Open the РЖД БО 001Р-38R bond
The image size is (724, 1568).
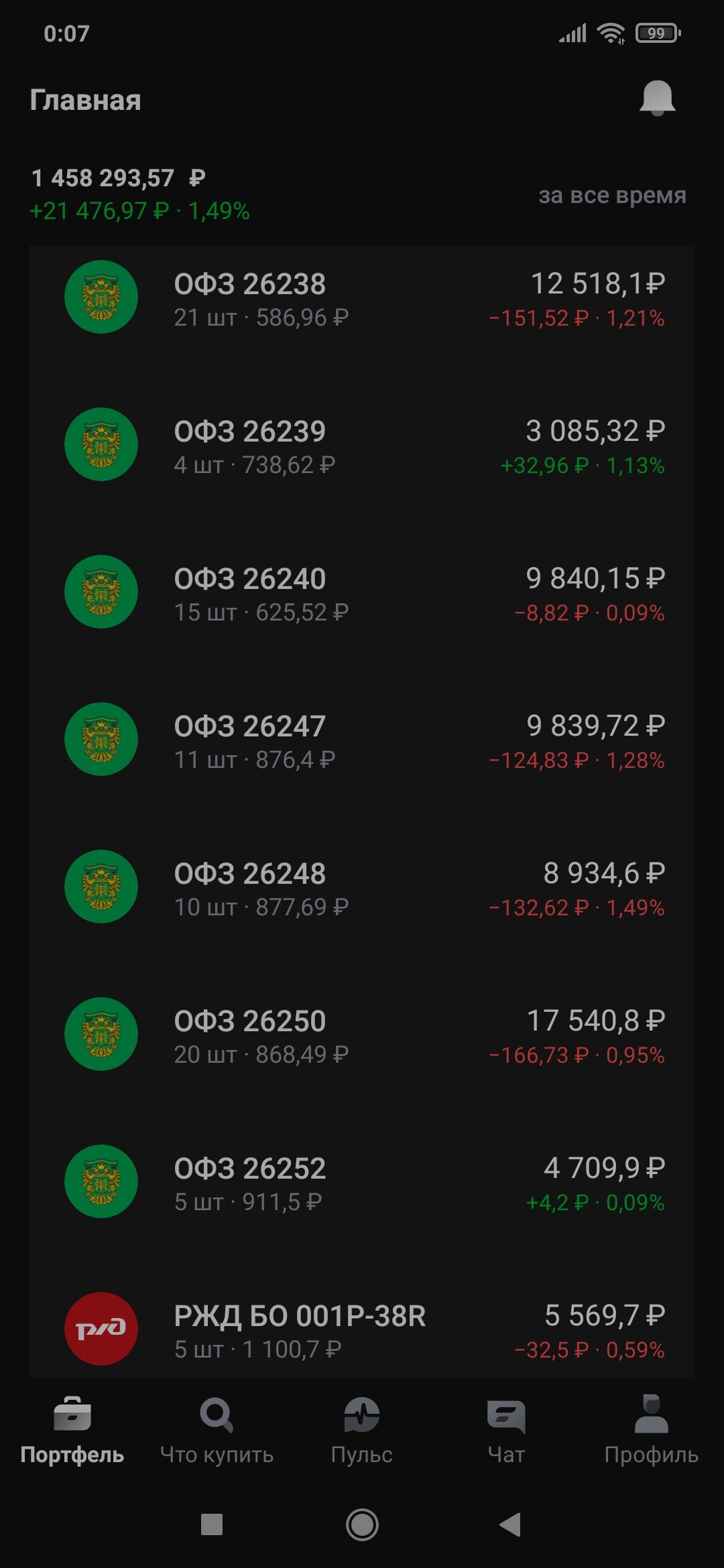(362, 1330)
